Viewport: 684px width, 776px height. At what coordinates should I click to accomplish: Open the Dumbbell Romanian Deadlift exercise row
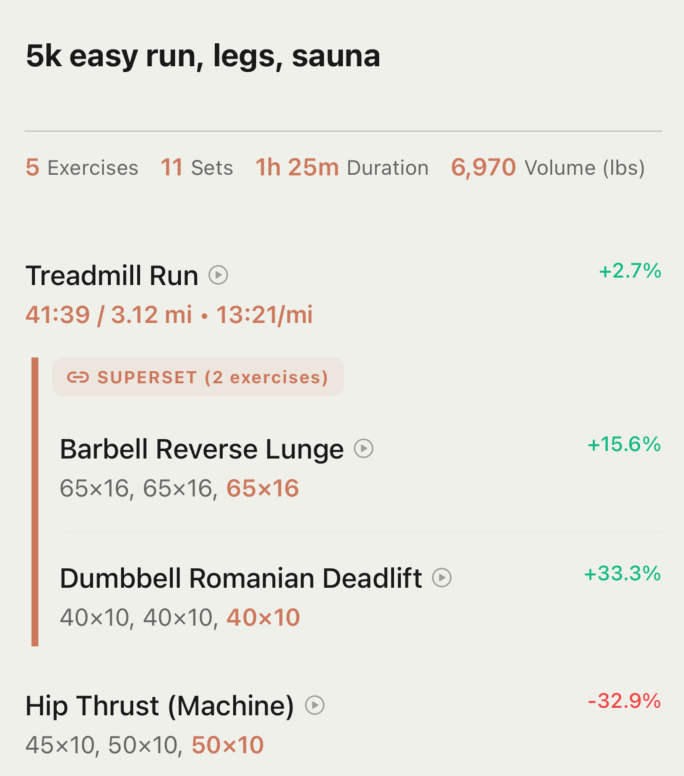click(x=240, y=579)
